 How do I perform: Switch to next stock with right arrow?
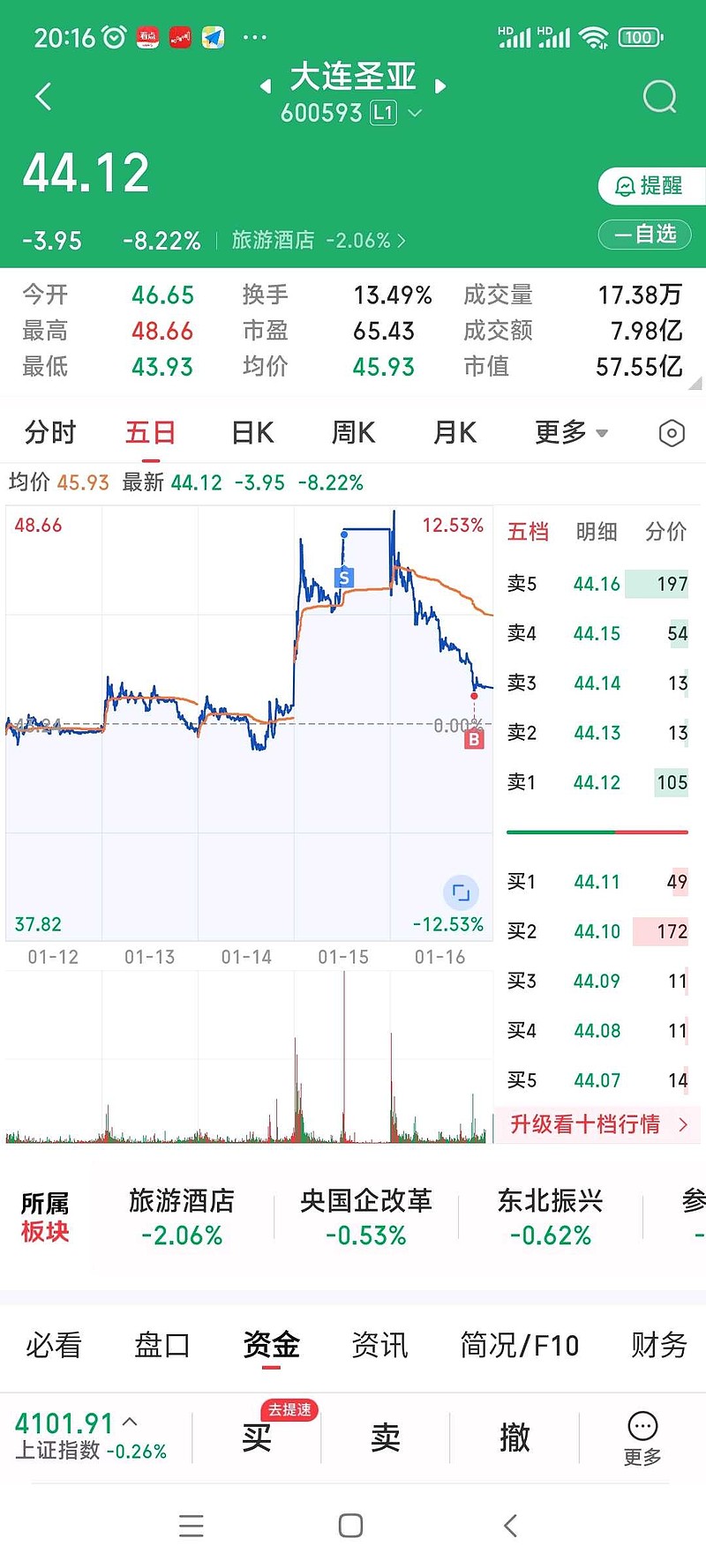pos(441,86)
